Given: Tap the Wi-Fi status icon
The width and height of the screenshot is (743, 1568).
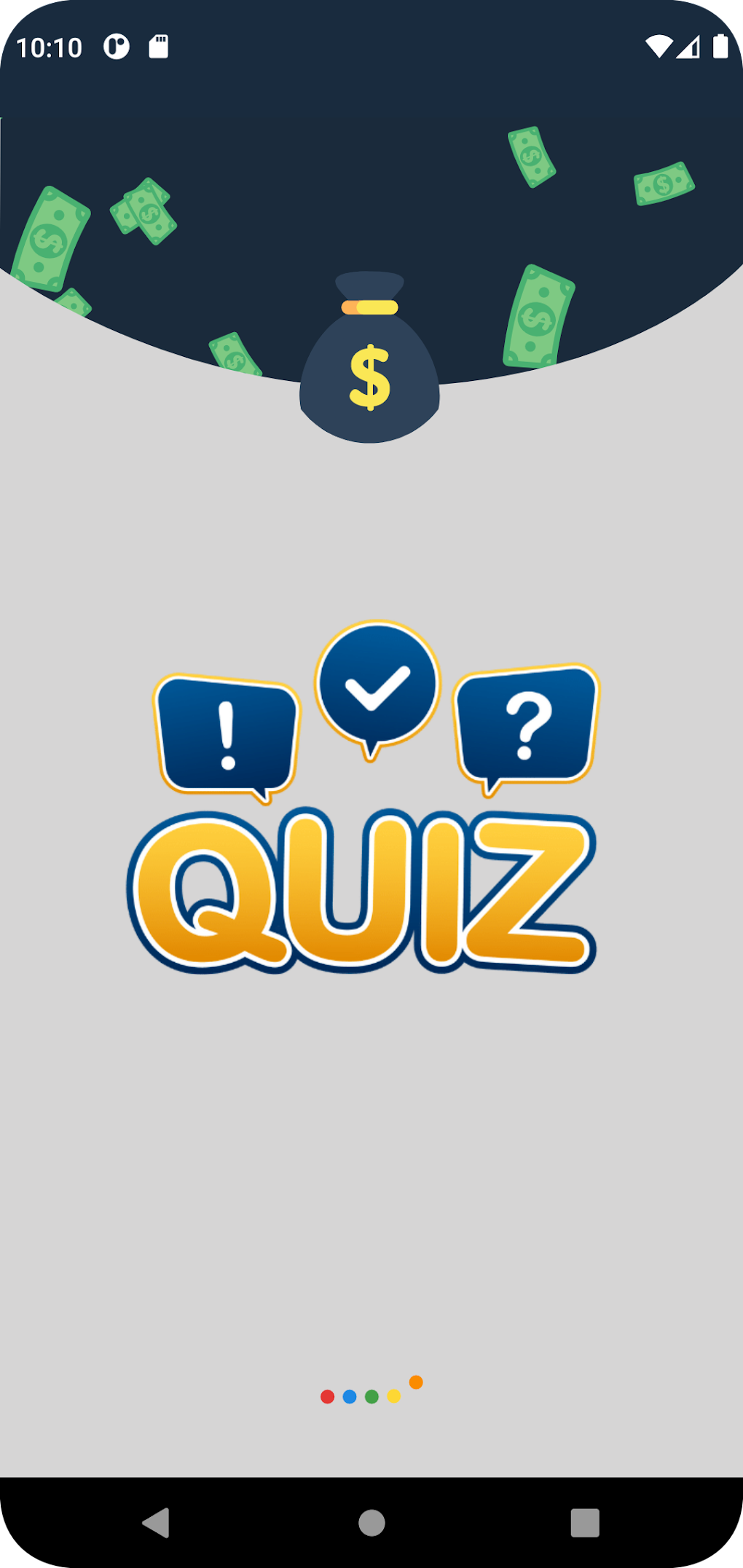Looking at the screenshot, I should (x=659, y=46).
